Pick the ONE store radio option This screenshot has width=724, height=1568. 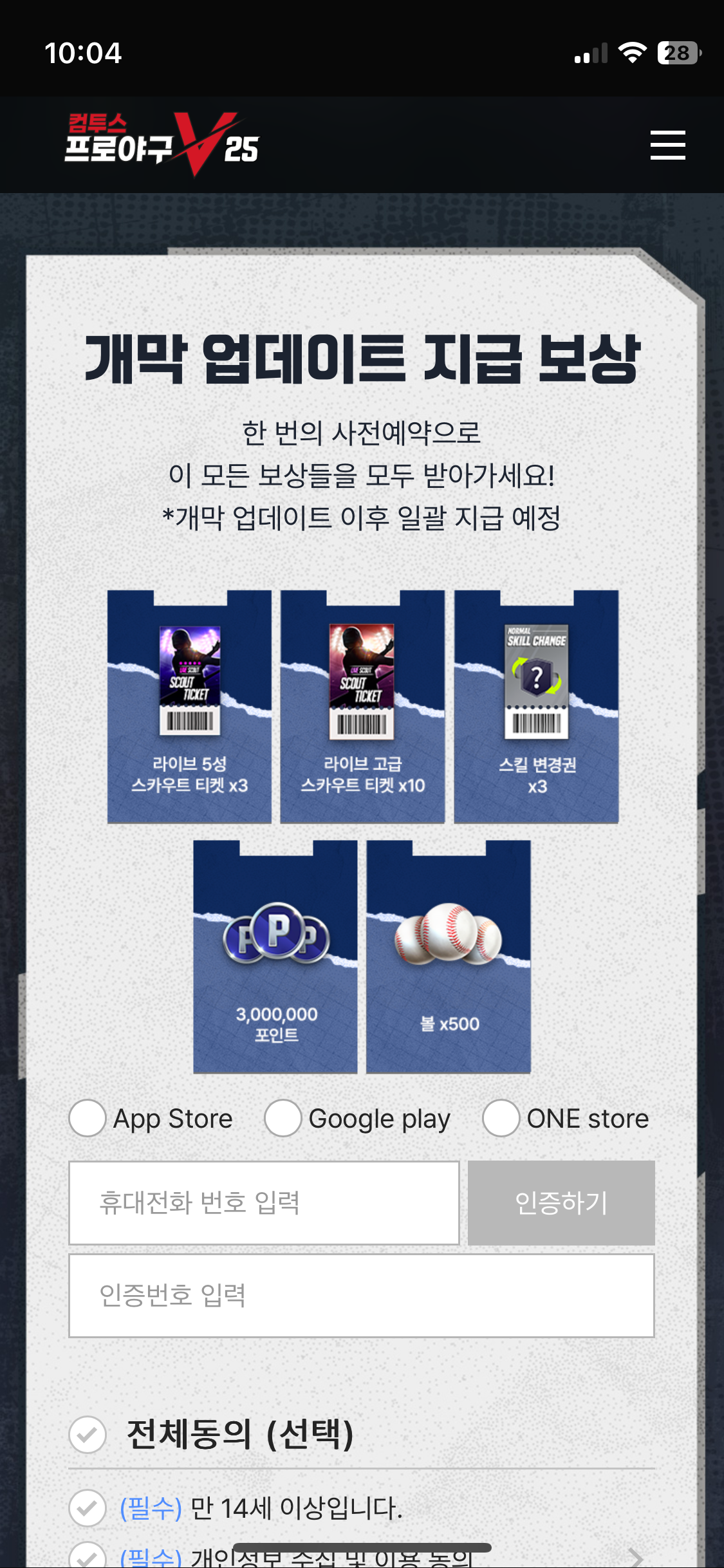point(501,1118)
